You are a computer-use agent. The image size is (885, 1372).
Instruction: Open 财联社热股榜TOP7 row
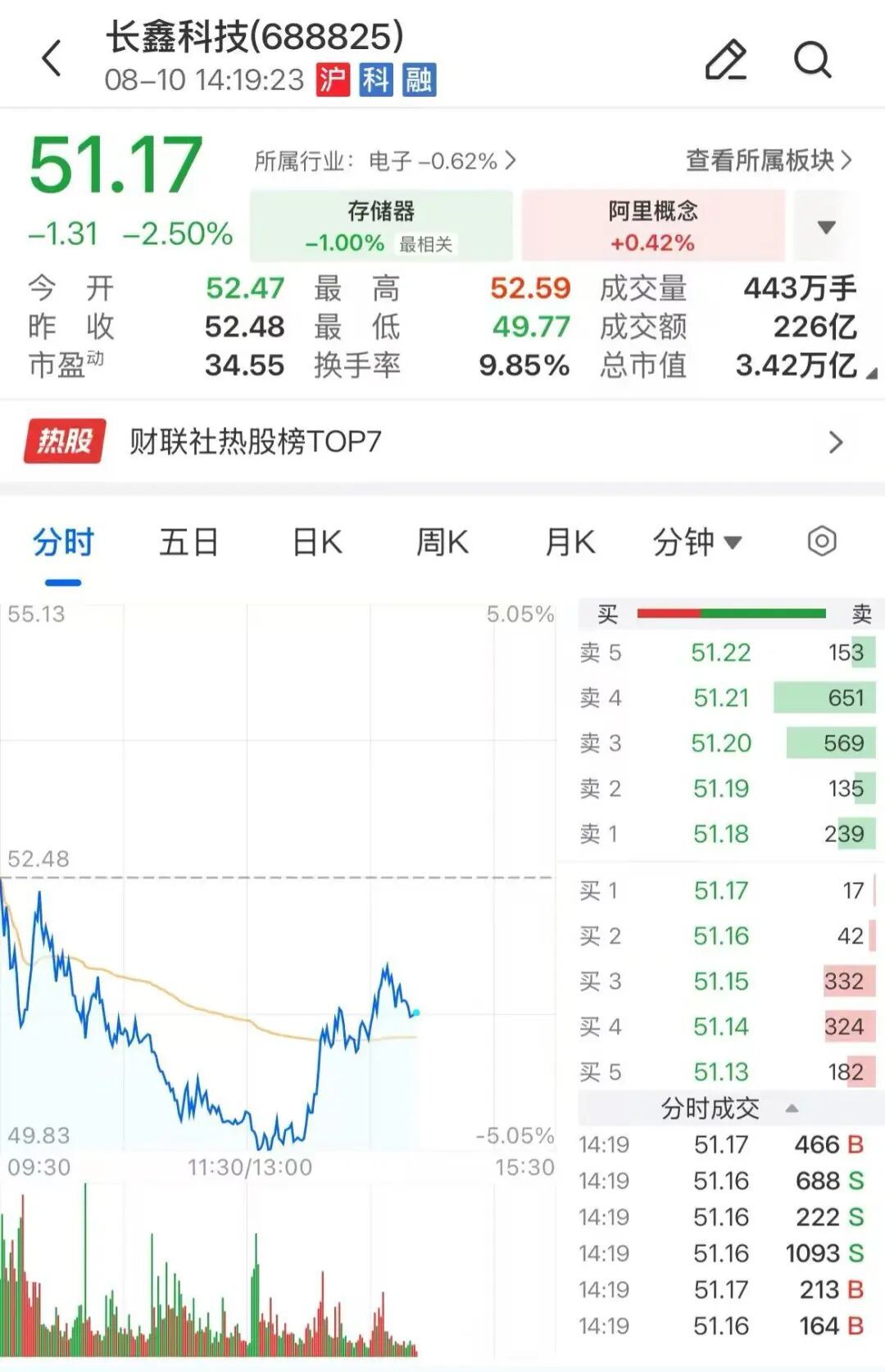point(442,441)
